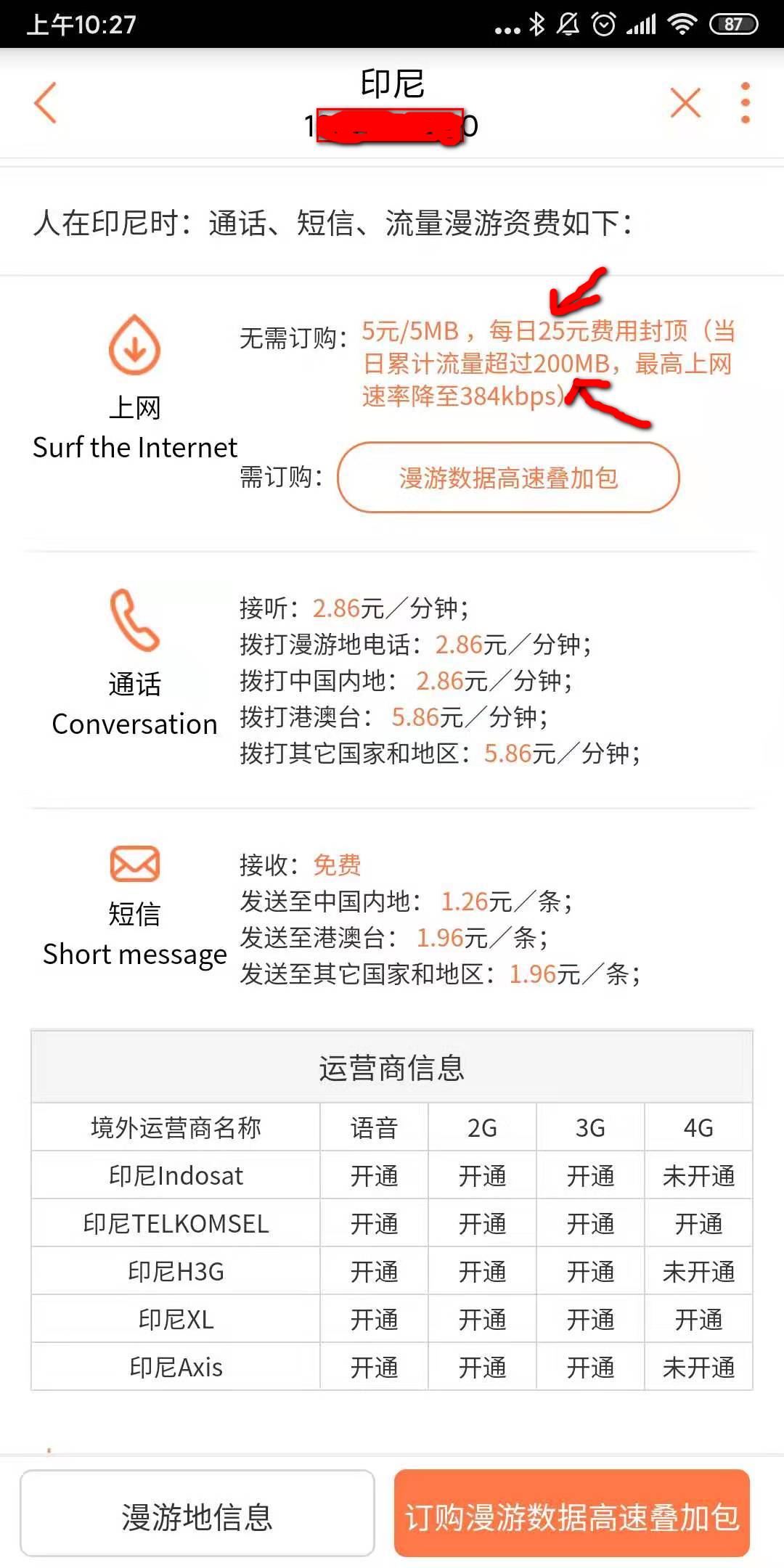
Task: Open 漫游地信息 at the bottom
Action: (197, 1513)
